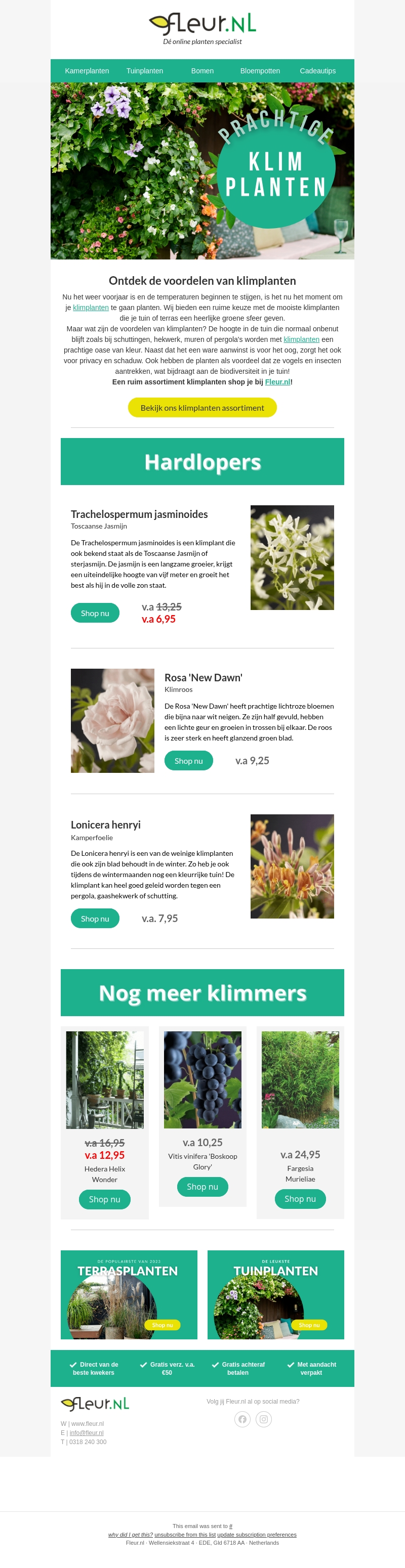Image resolution: width=405 pixels, height=1568 pixels.
Task: Shop nu for Hedera Helix Wonder
Action: [105, 1199]
